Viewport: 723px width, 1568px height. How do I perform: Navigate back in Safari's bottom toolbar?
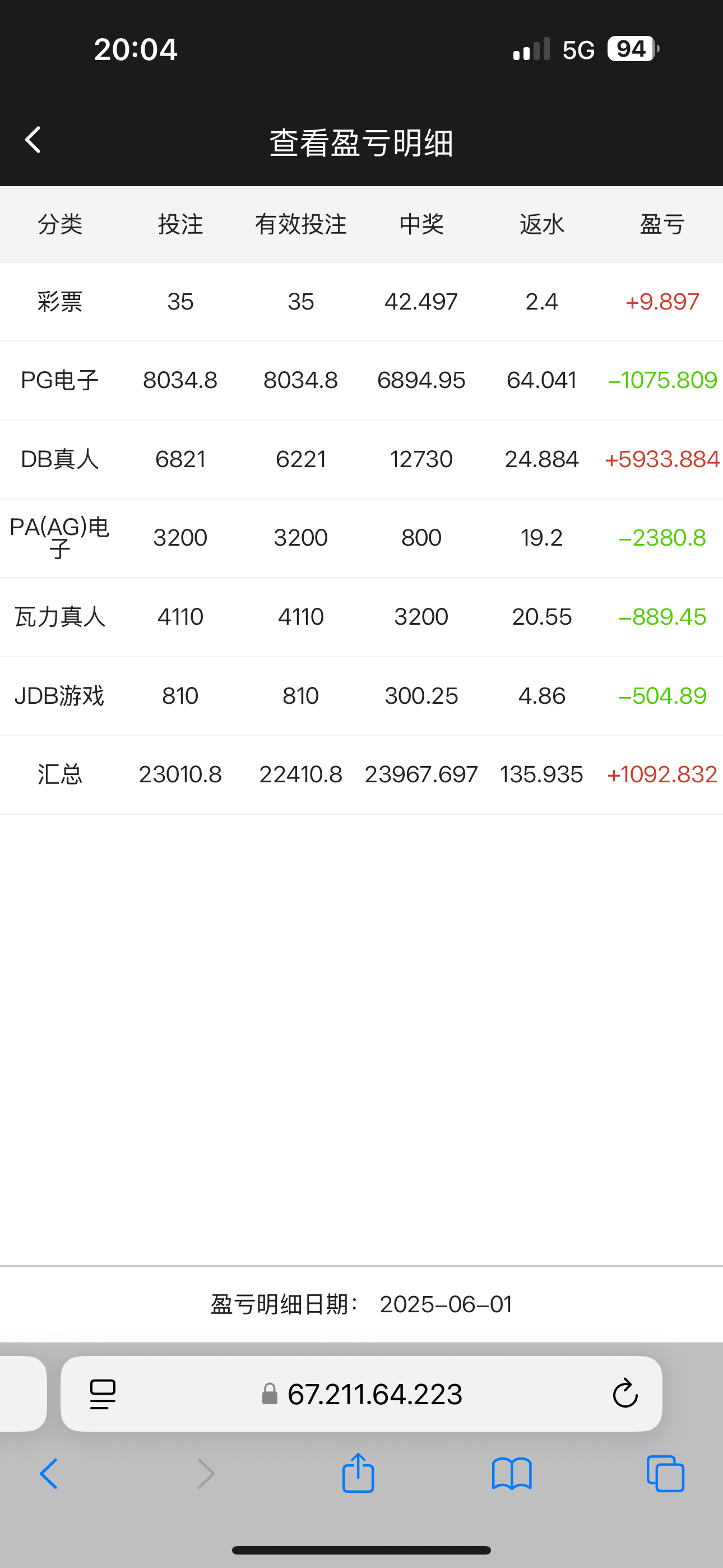[x=49, y=1474]
